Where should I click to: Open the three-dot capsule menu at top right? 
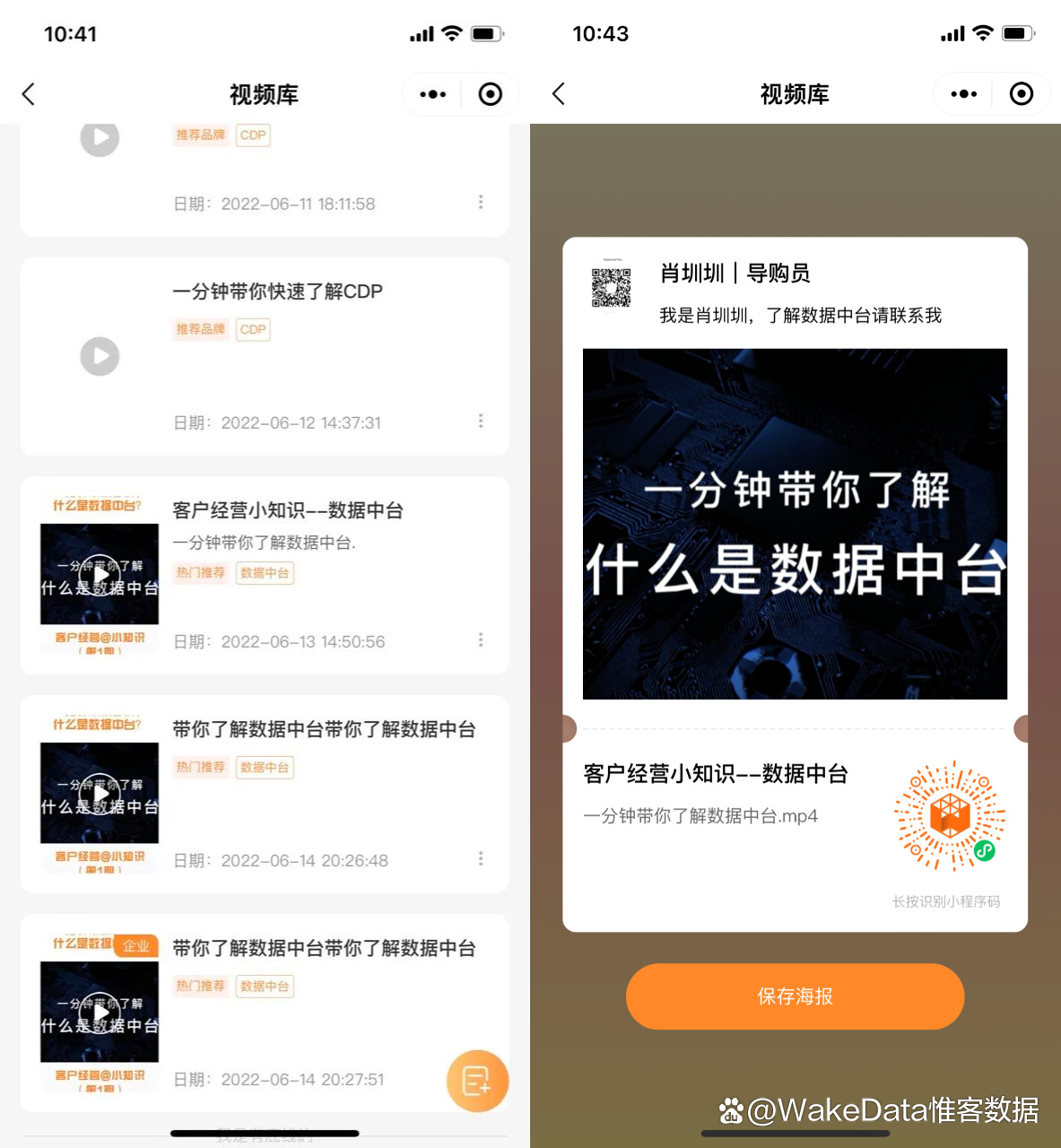431,94
